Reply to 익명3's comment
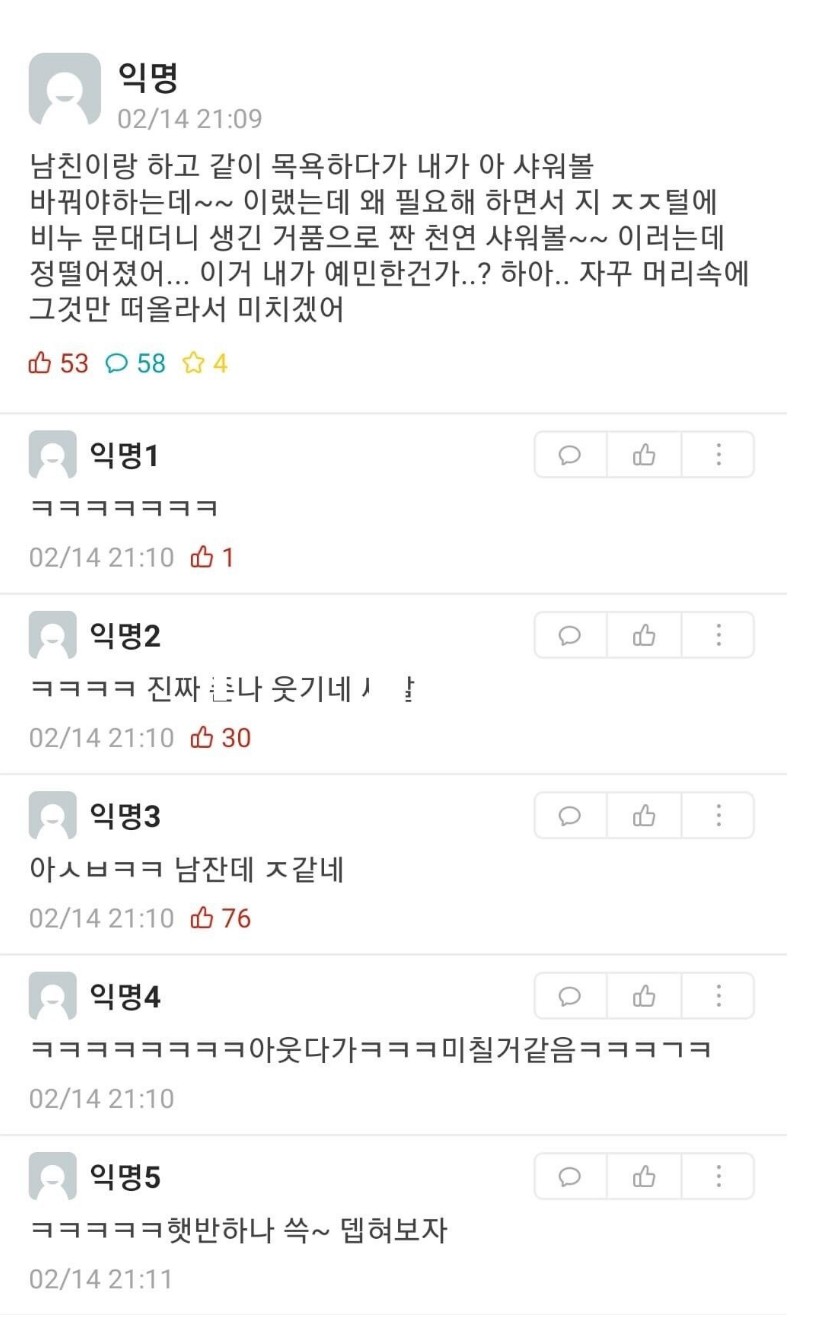 570,816
